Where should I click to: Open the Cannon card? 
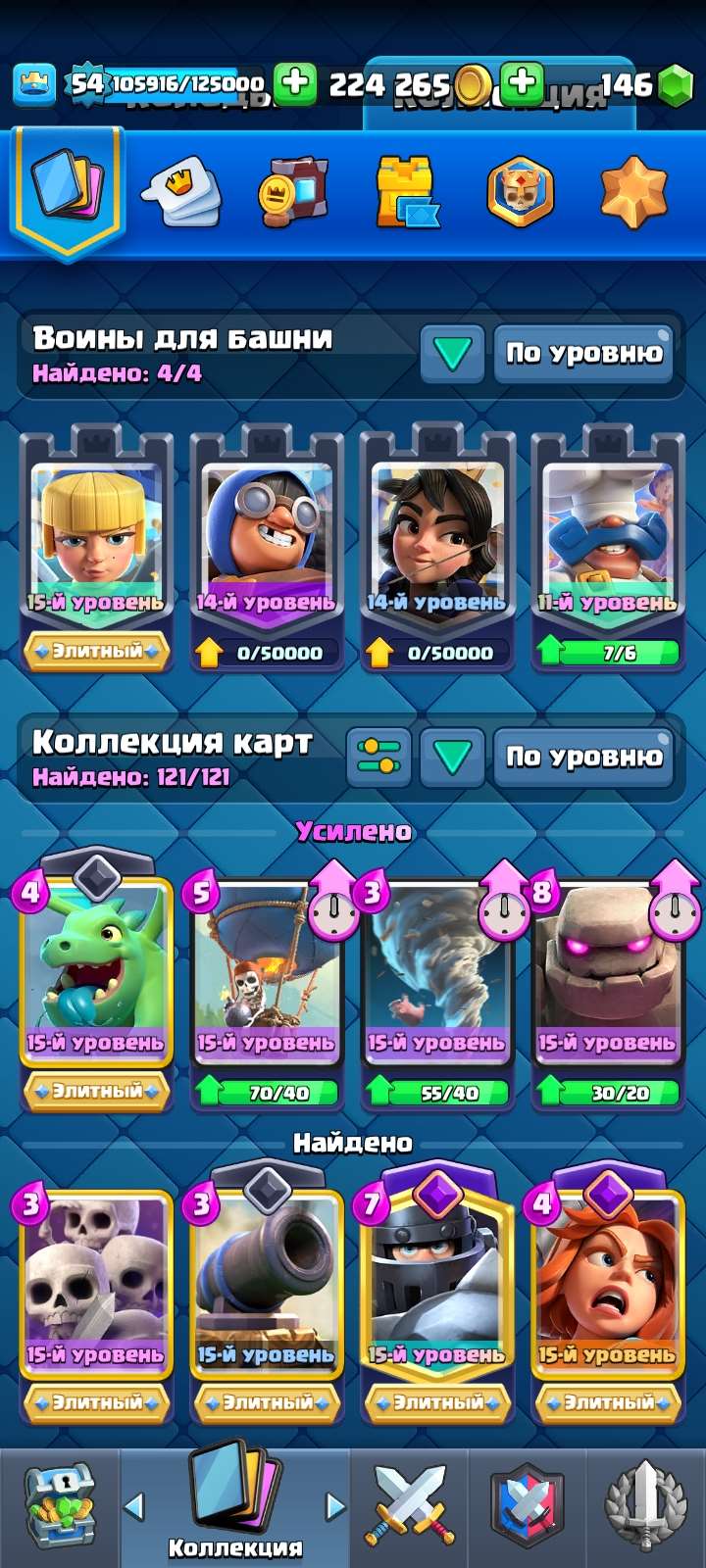266,1284
